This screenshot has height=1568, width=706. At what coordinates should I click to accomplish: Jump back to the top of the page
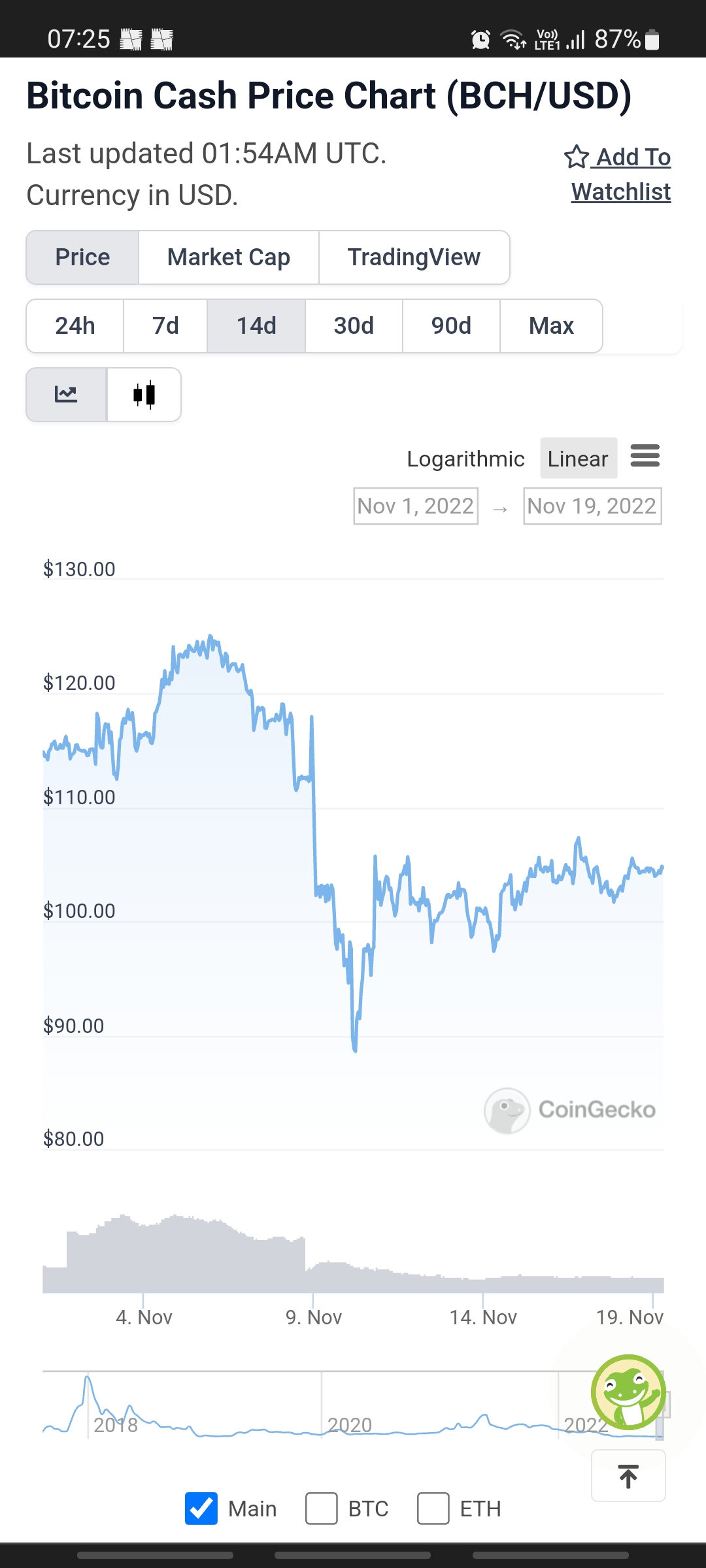[628, 1476]
